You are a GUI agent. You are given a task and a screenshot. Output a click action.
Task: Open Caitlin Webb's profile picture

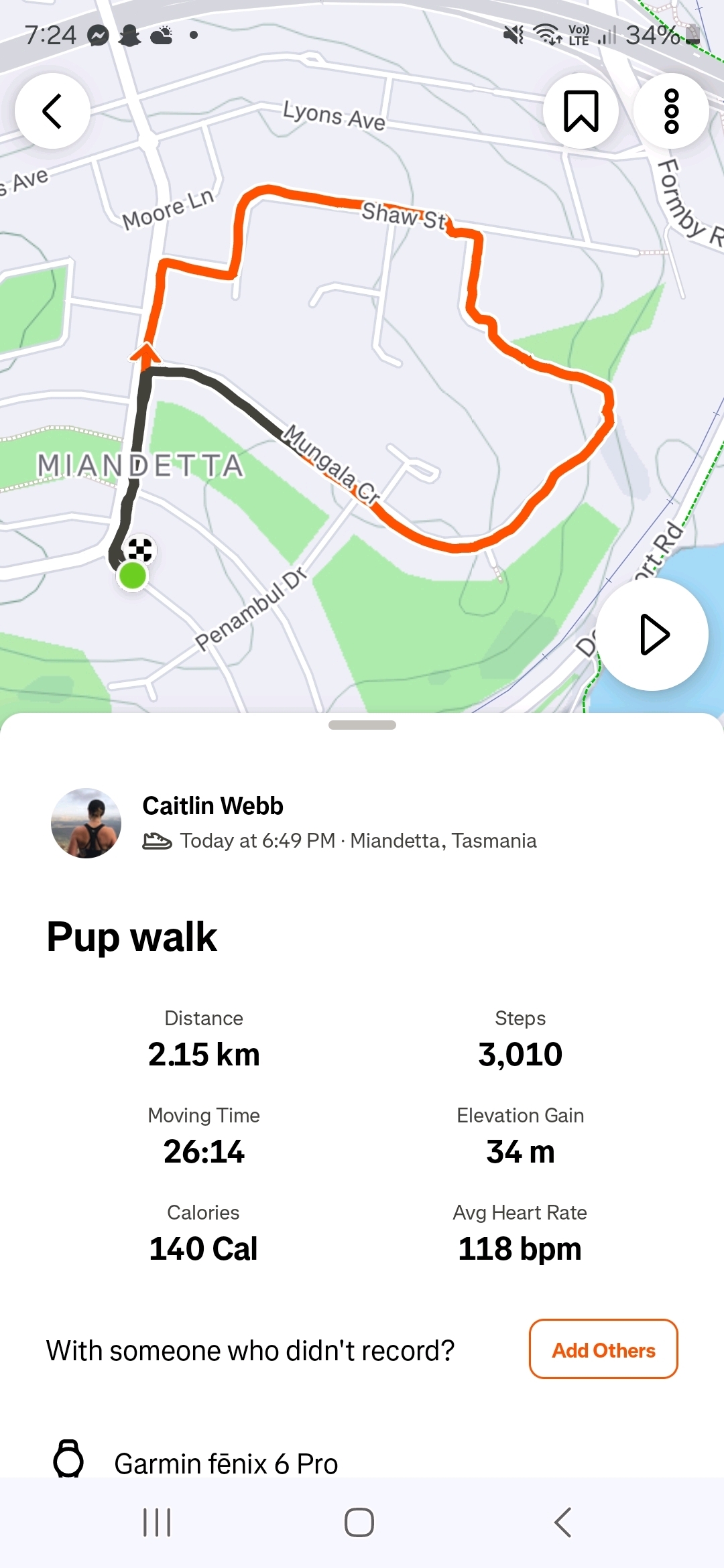pos(86,823)
